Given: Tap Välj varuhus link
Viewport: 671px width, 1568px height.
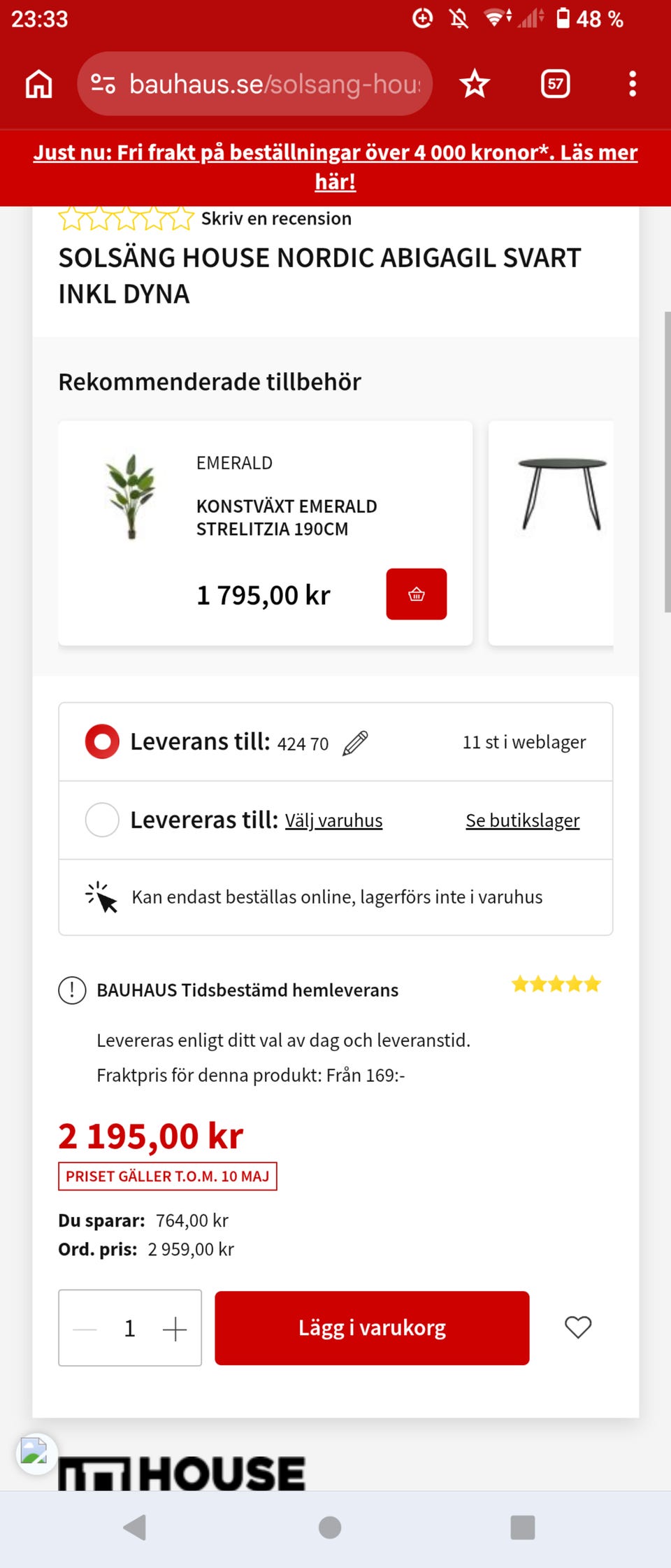Looking at the screenshot, I should [333, 820].
